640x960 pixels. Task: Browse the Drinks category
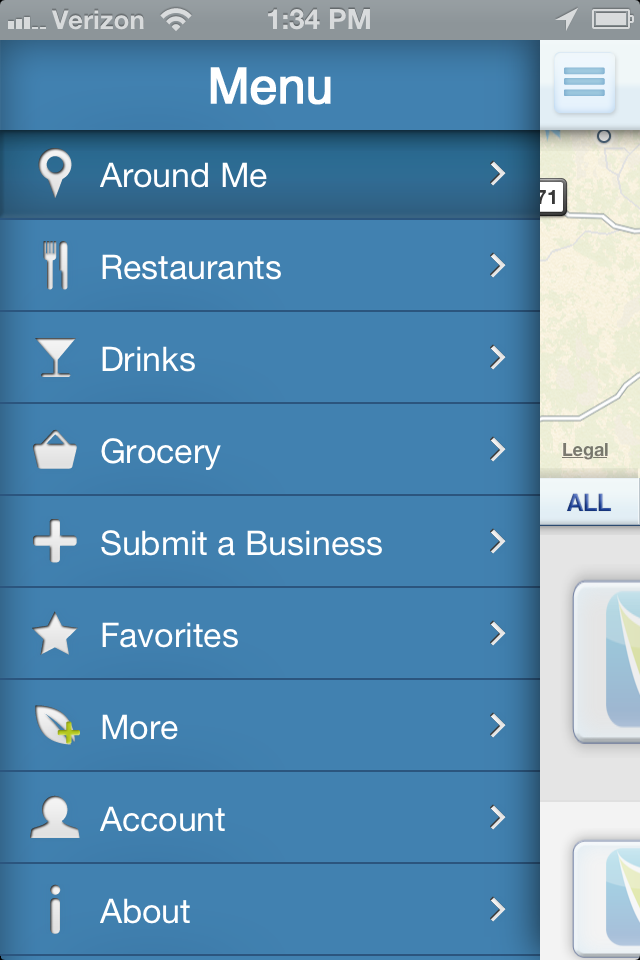pos(270,359)
